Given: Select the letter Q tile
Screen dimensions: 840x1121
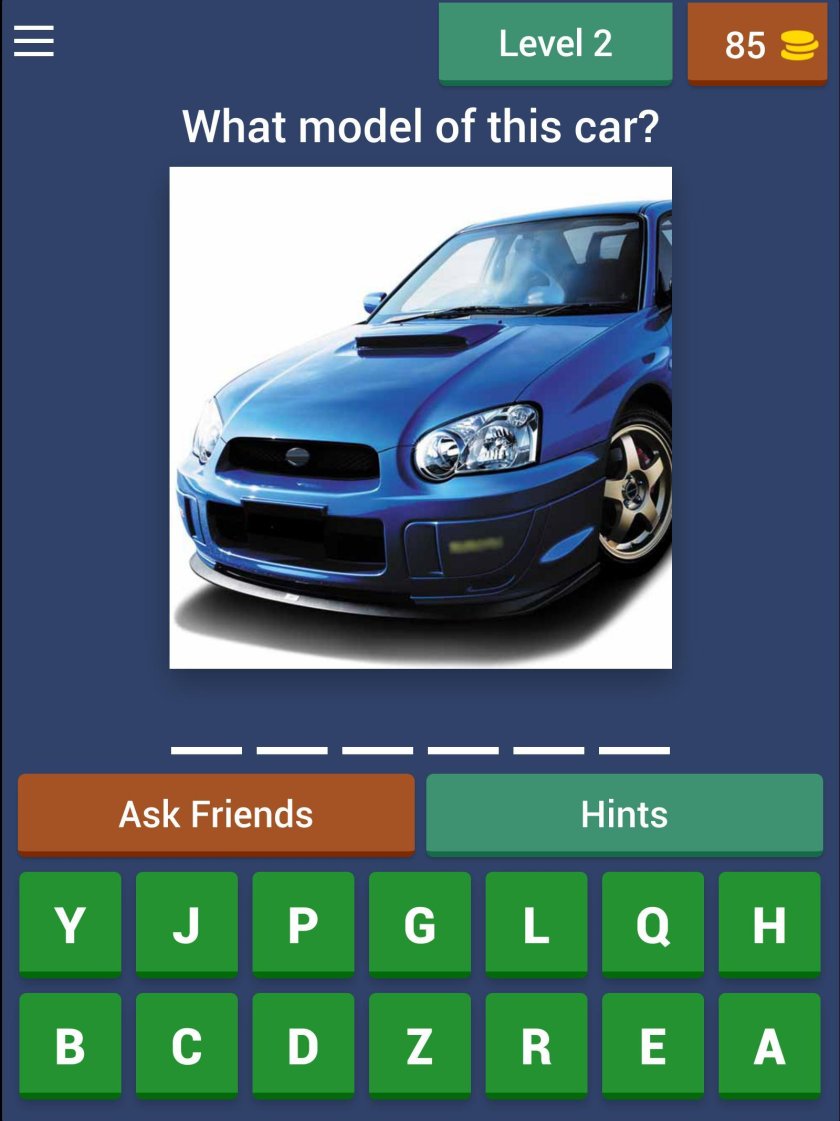Looking at the screenshot, I should click(x=653, y=924).
